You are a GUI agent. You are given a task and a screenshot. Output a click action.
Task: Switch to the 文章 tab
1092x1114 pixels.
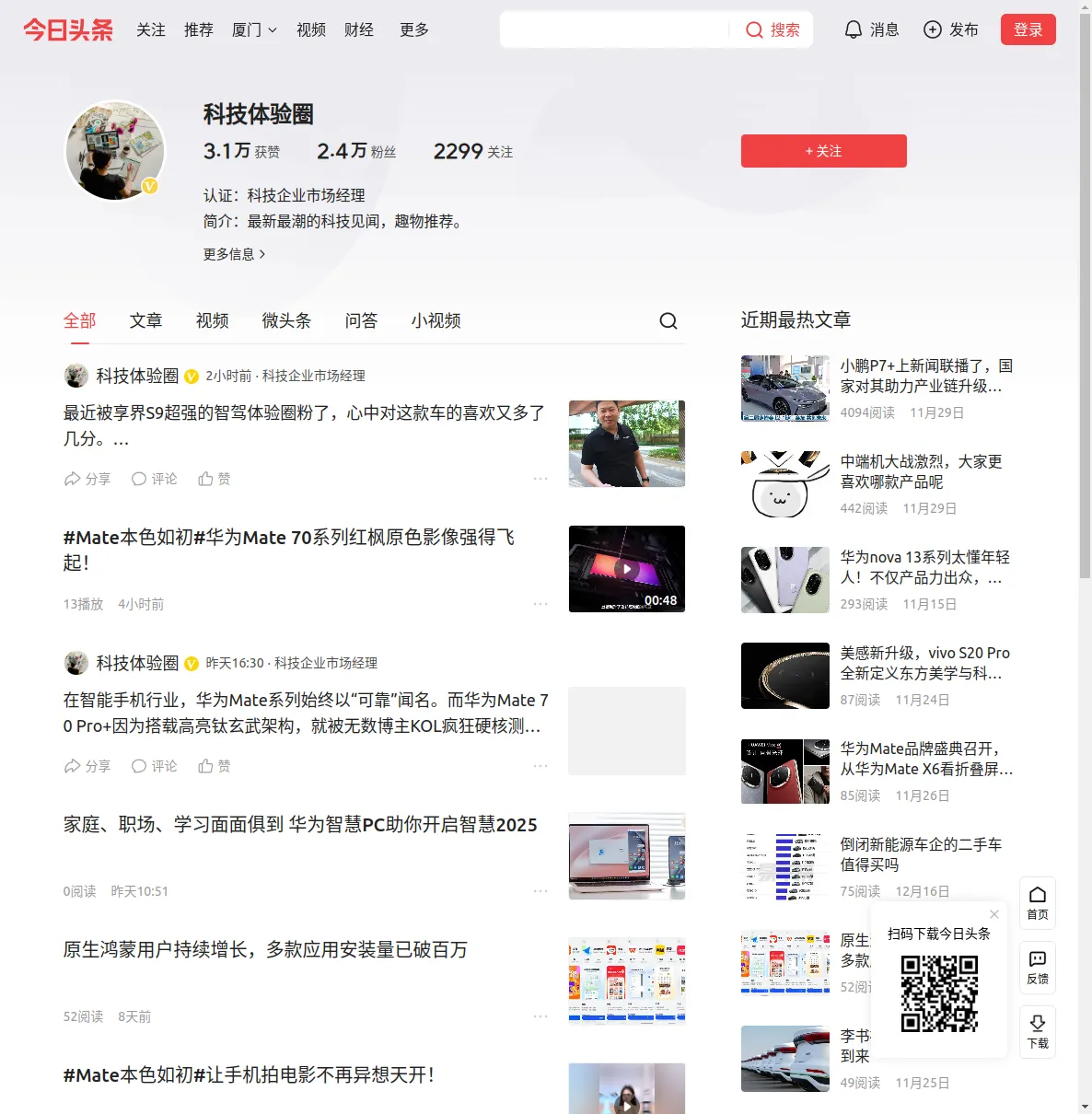(x=145, y=320)
